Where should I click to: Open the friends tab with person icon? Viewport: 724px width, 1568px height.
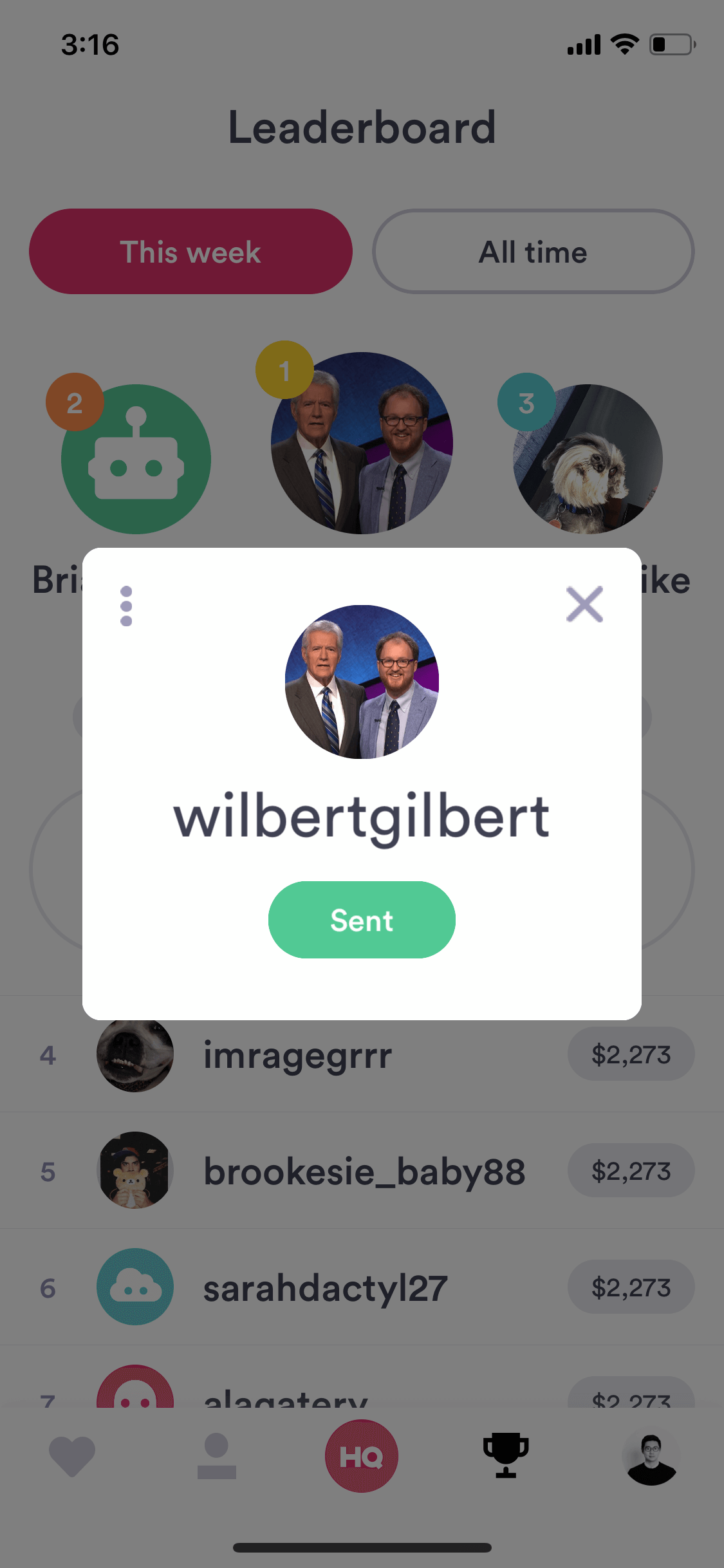click(217, 1456)
